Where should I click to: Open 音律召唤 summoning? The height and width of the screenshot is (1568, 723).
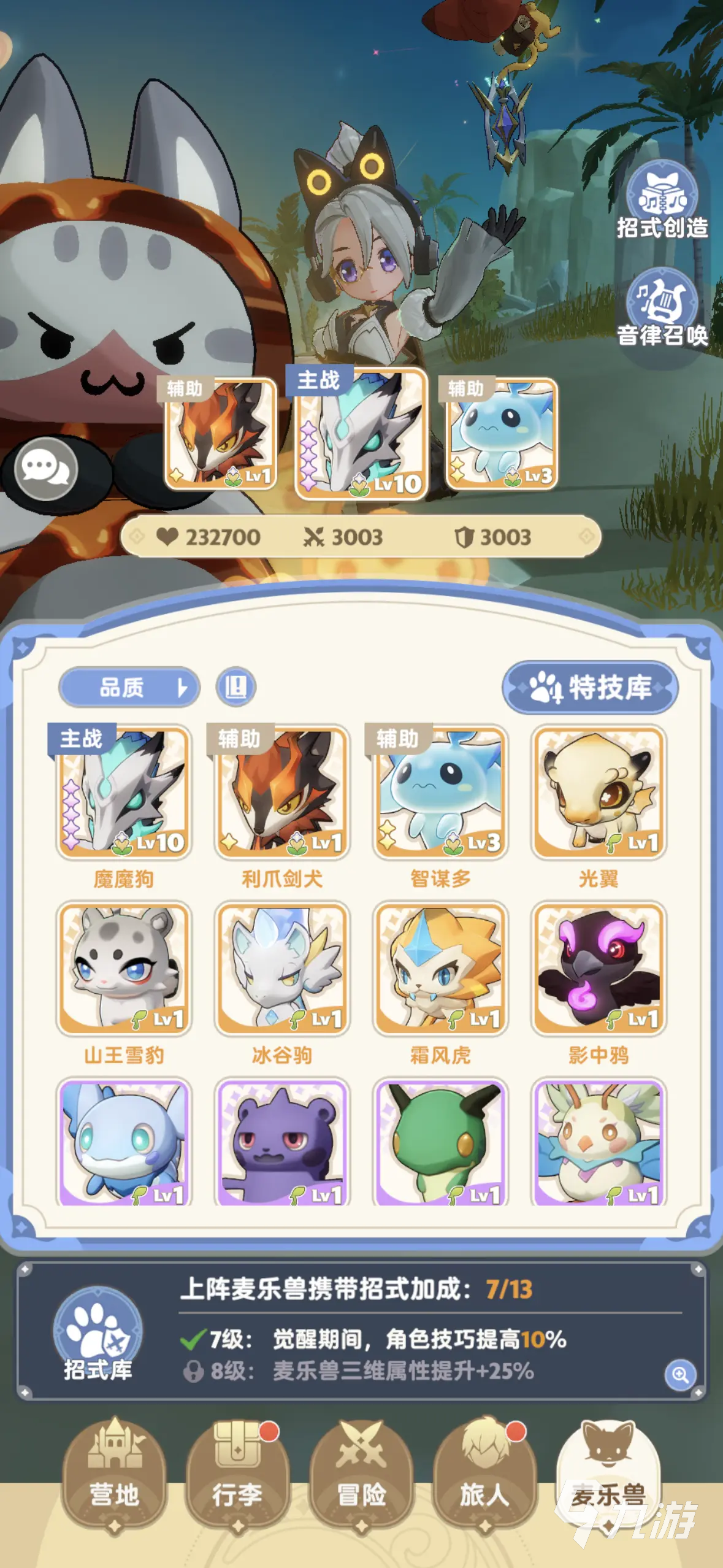click(662, 308)
